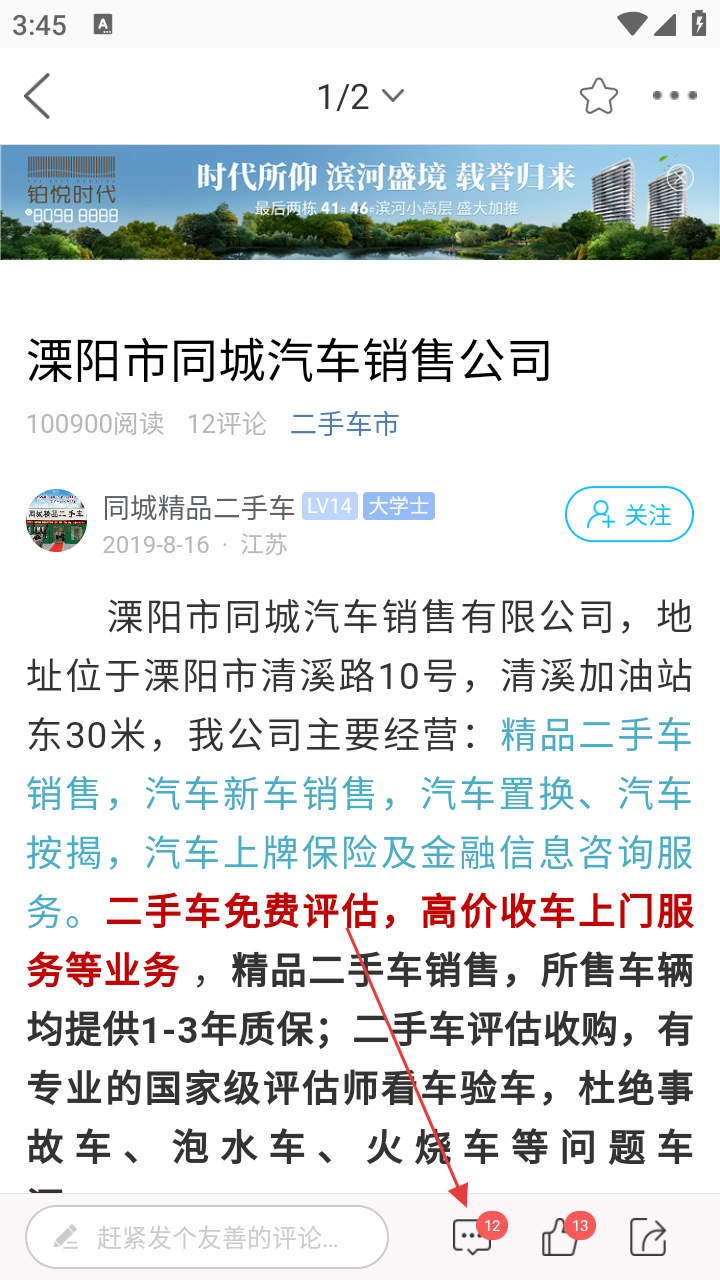Open the comments icon with 12 badge

[472, 1237]
